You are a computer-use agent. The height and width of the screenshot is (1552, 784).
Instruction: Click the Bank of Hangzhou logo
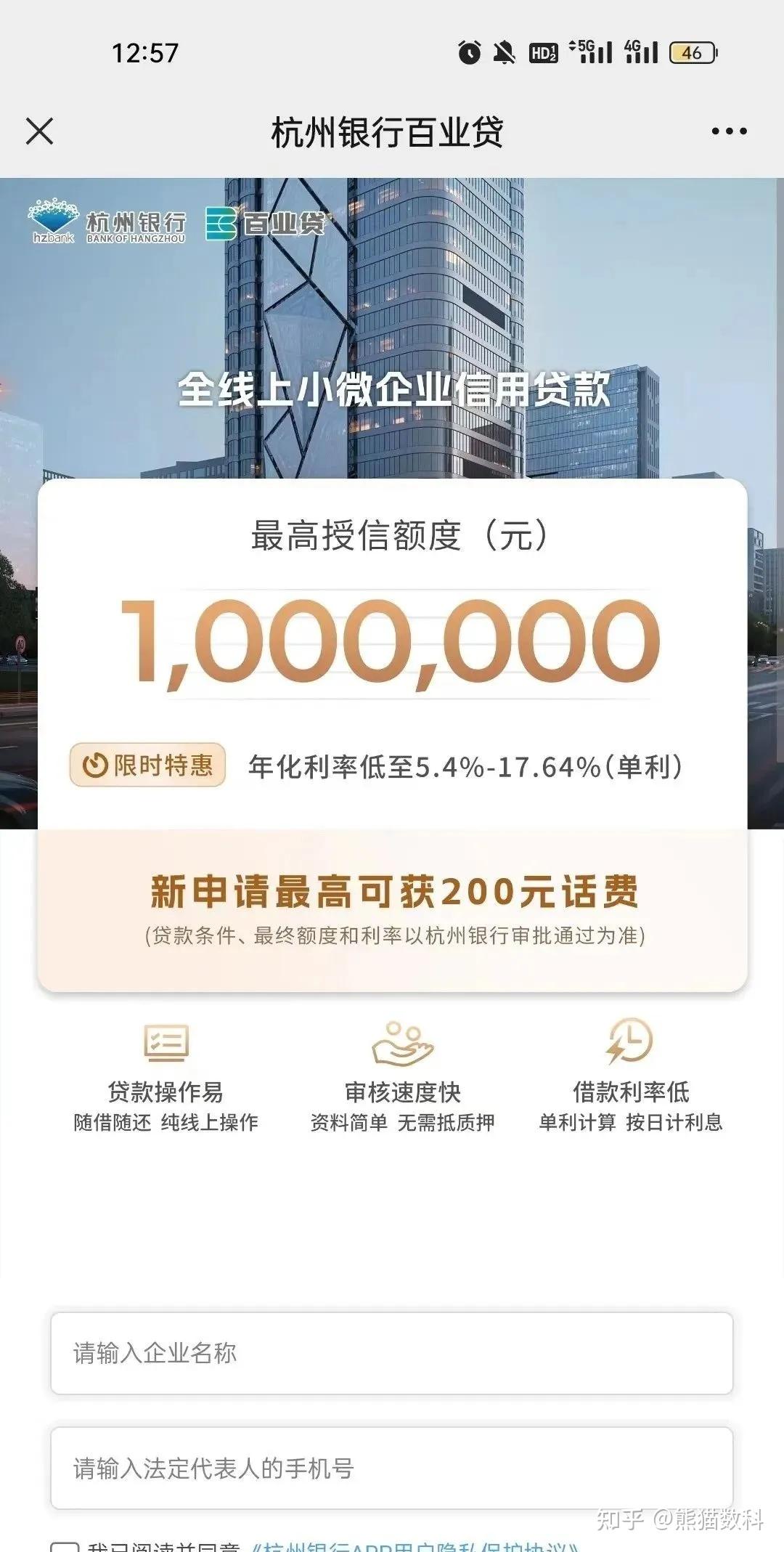pos(109,220)
